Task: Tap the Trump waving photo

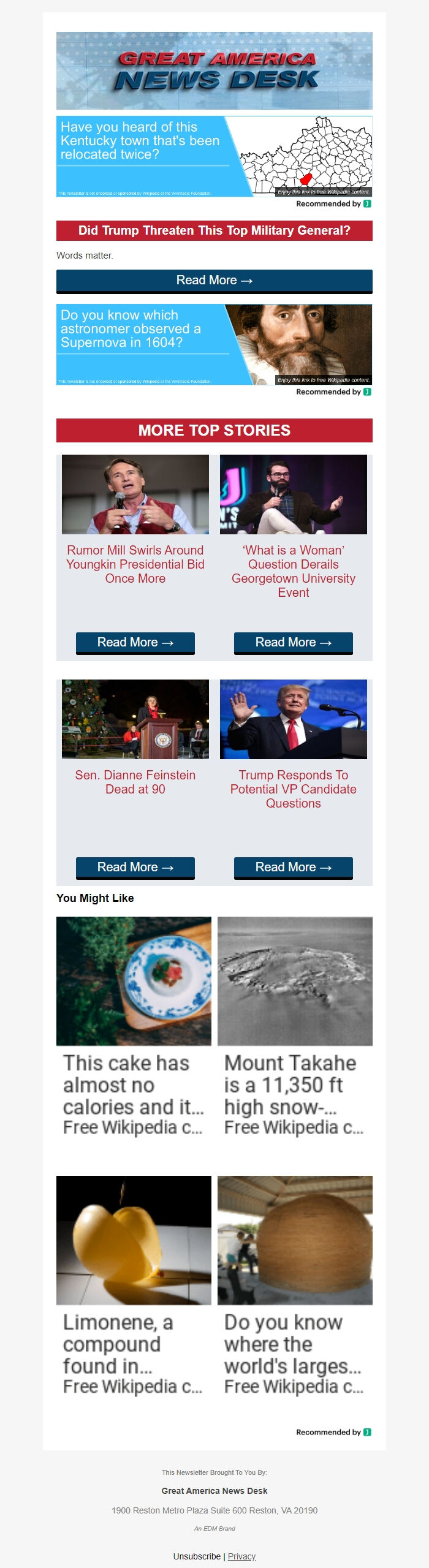Action: click(x=293, y=719)
